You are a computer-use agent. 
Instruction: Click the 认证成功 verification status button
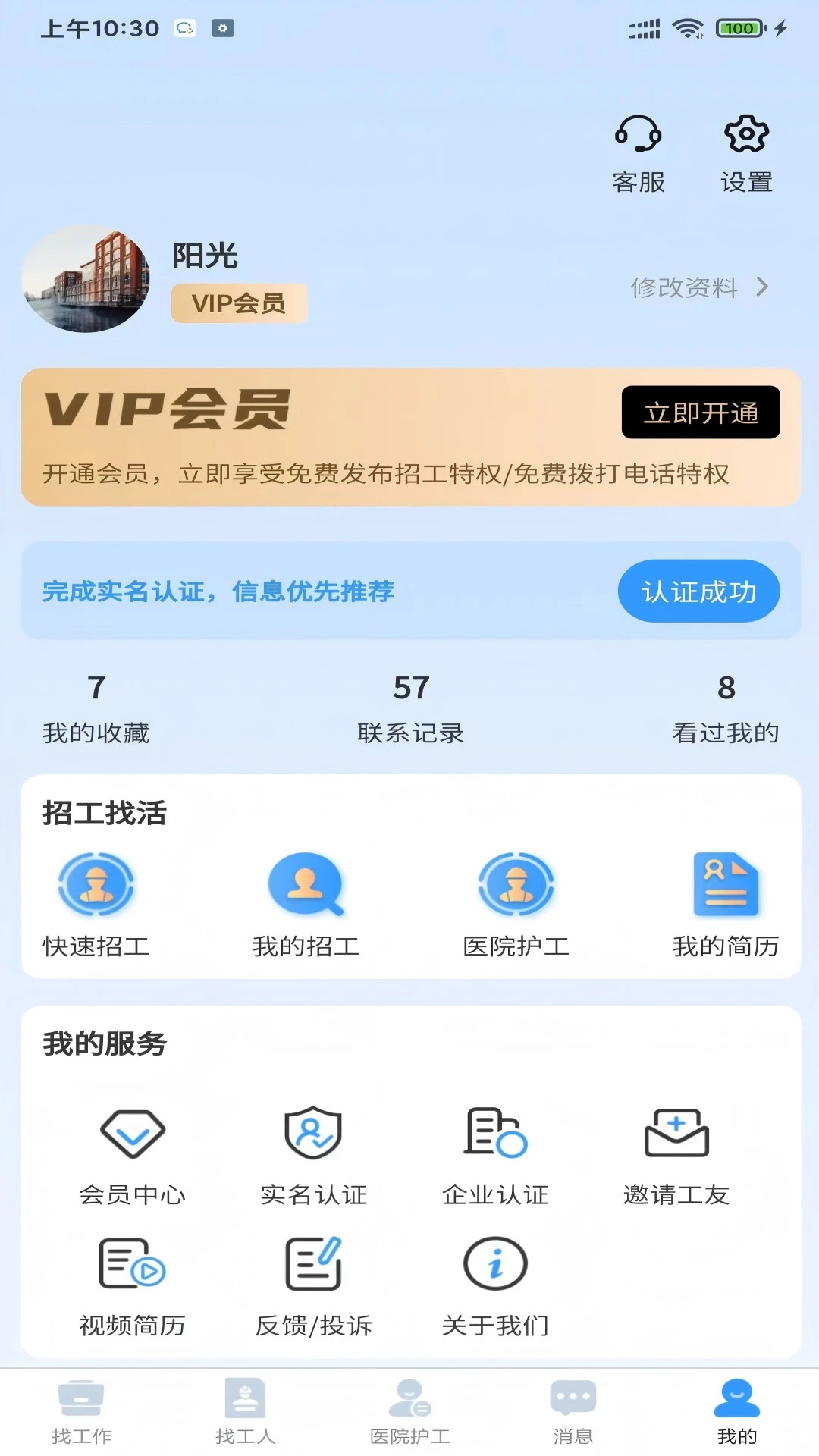(698, 592)
